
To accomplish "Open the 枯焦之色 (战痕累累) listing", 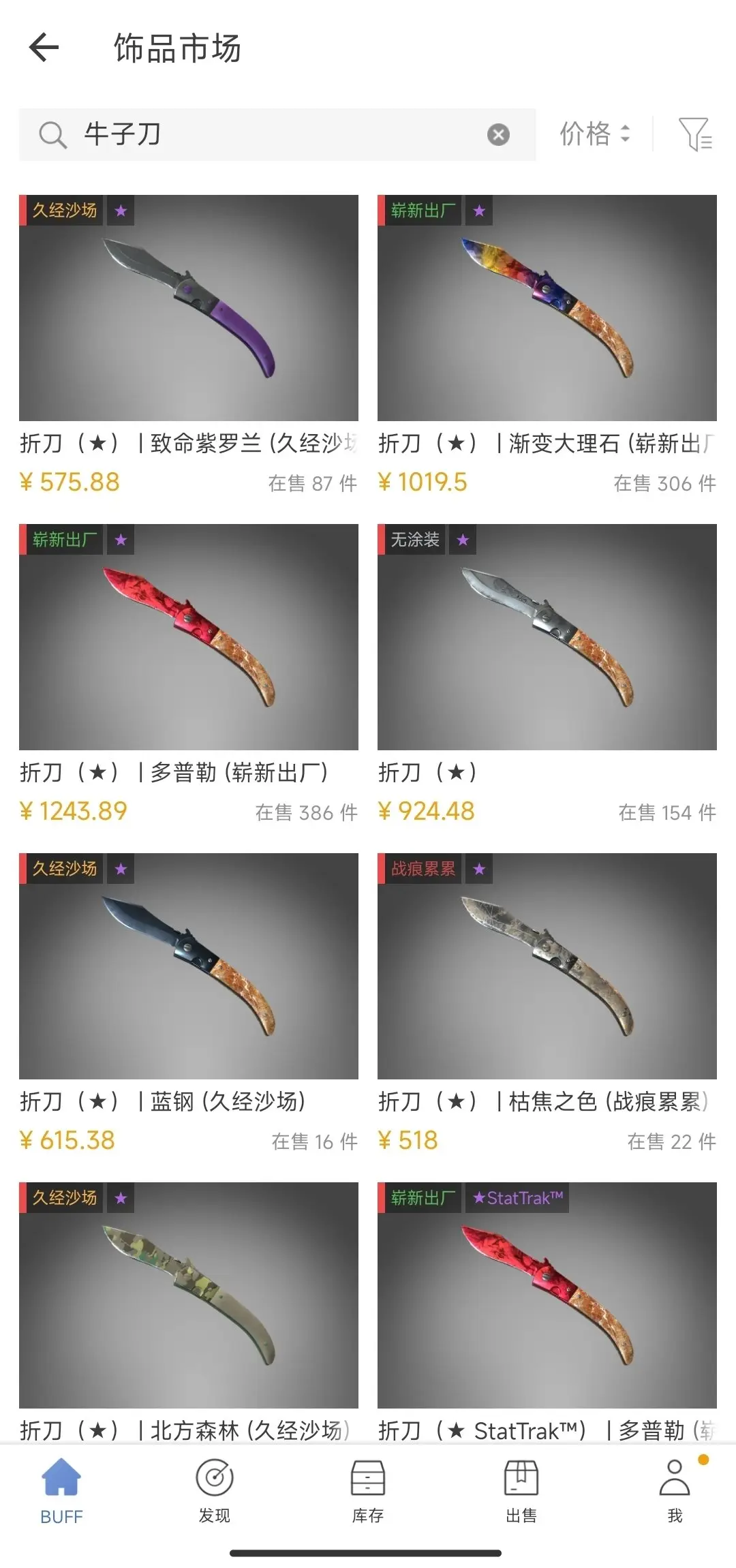I will tap(547, 966).
